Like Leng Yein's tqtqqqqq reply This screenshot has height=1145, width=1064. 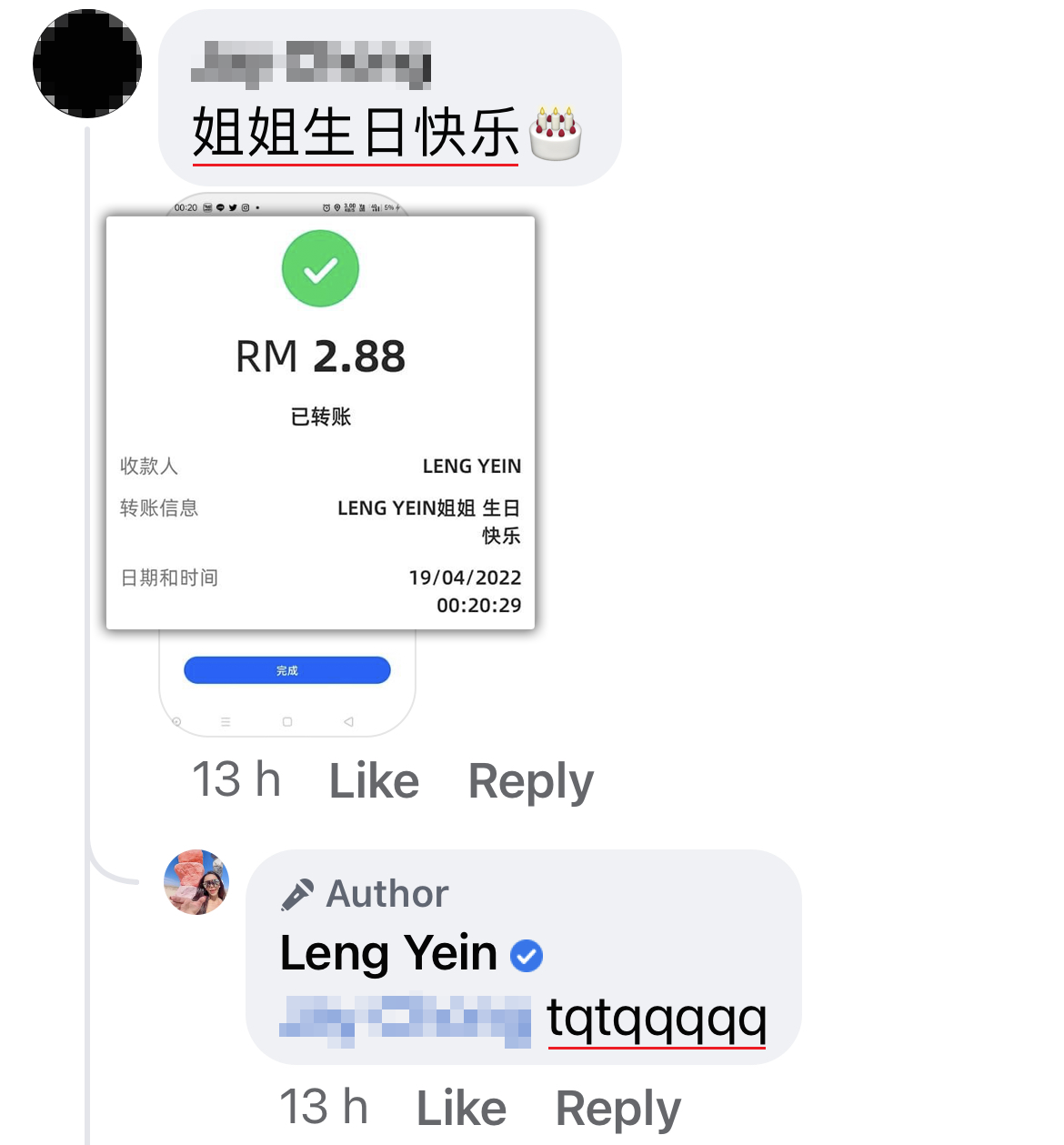(x=461, y=1109)
